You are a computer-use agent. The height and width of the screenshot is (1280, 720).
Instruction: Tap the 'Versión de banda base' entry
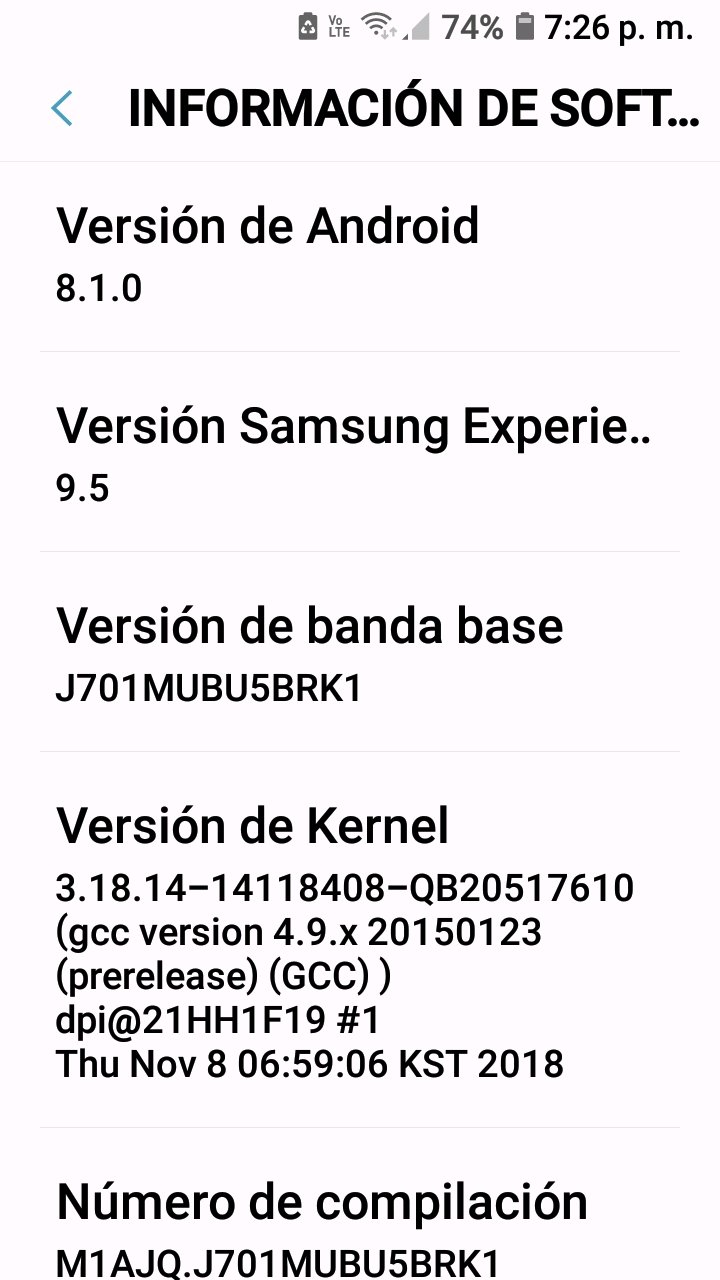tap(310, 626)
